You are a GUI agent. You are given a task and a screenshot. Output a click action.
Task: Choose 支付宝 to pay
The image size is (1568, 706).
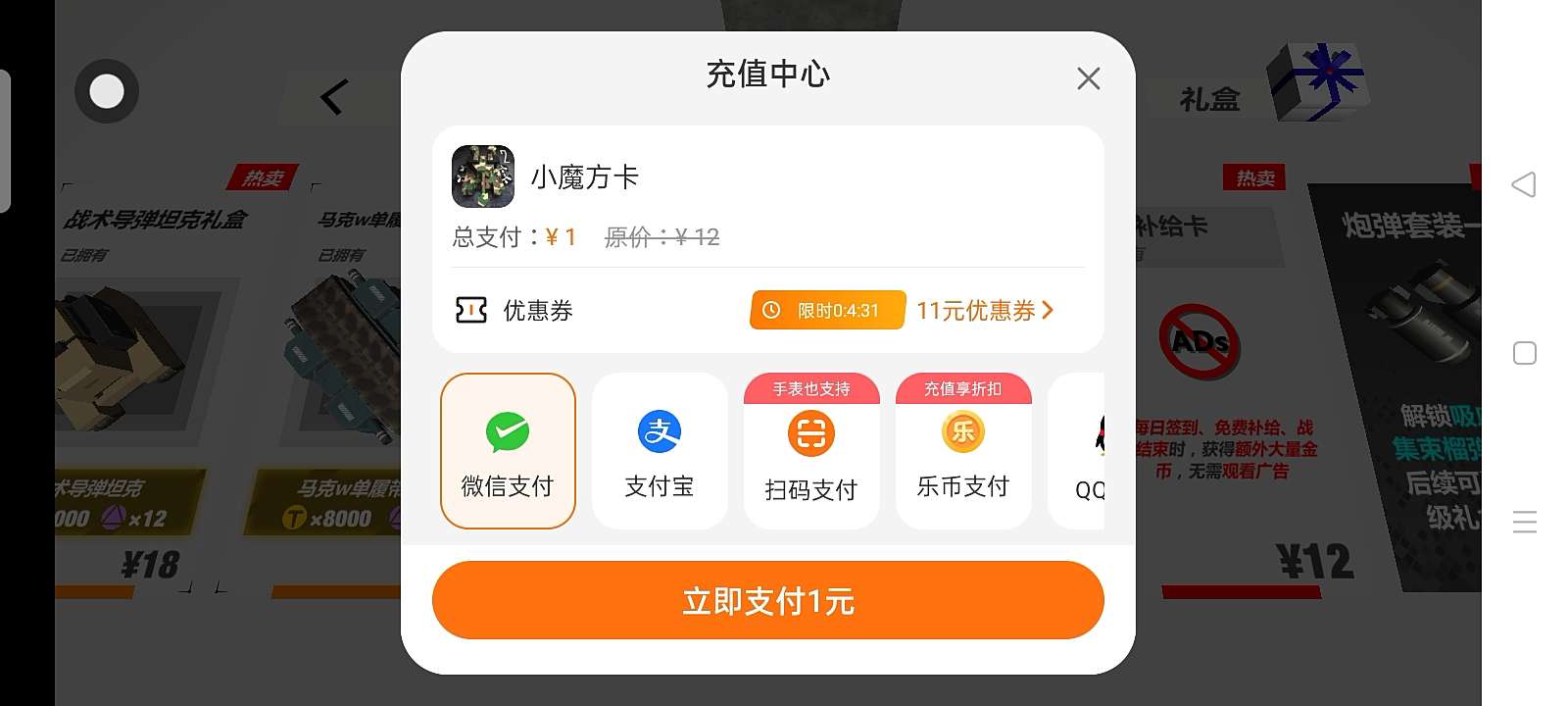(660, 451)
